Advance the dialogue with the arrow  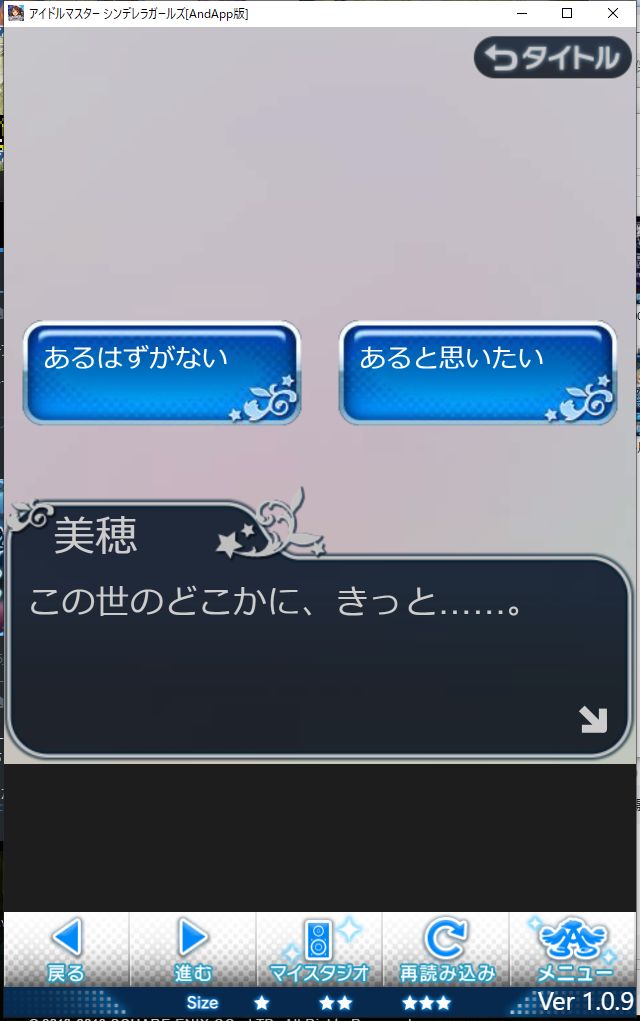click(593, 719)
